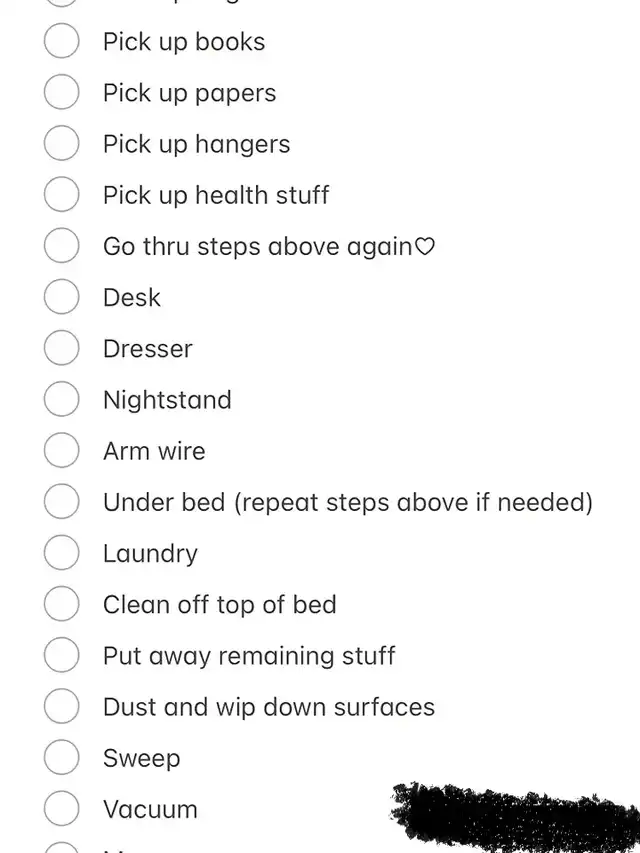Complete the Pick up health stuff item
640x853 pixels.
tap(61, 194)
